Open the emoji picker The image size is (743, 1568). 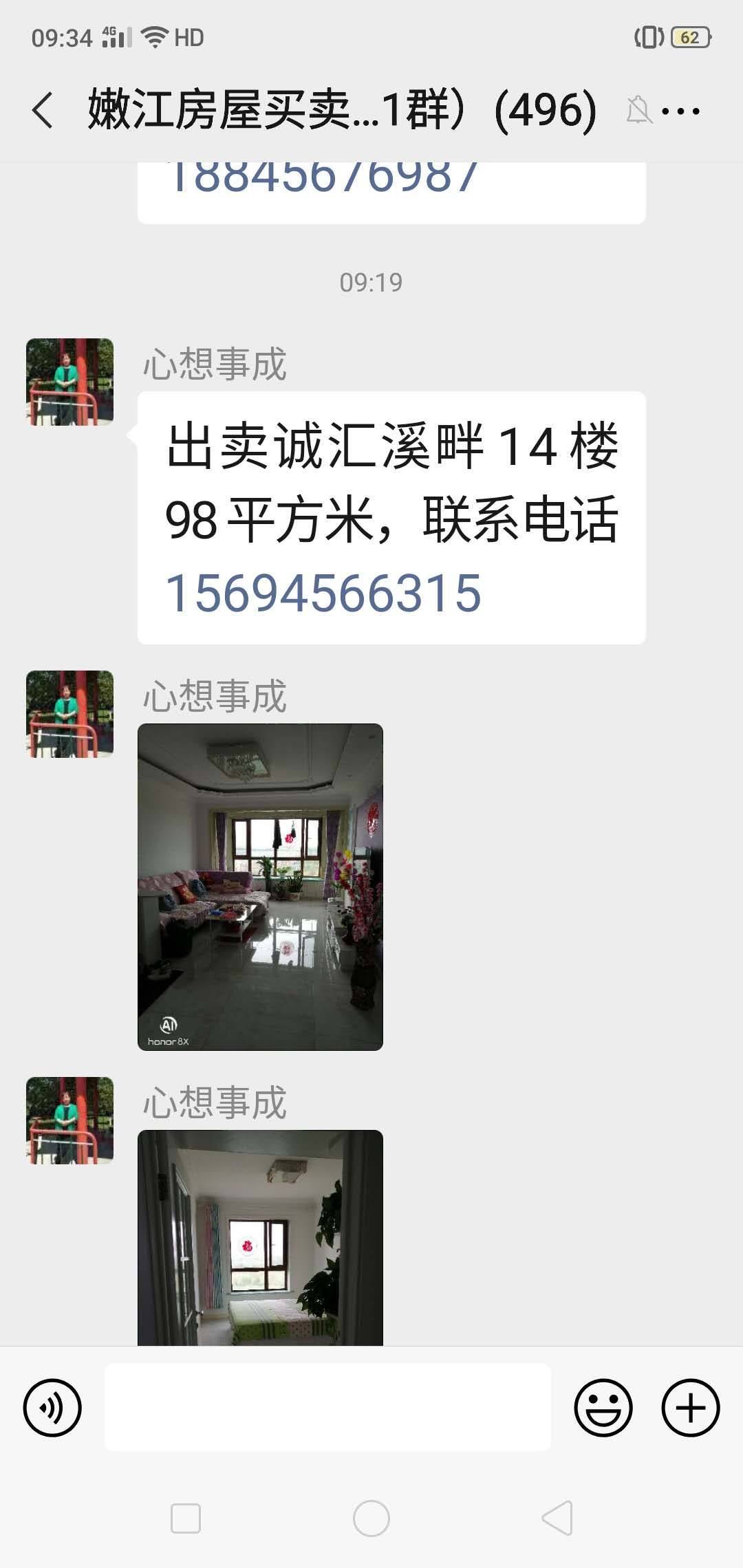pos(603,1408)
